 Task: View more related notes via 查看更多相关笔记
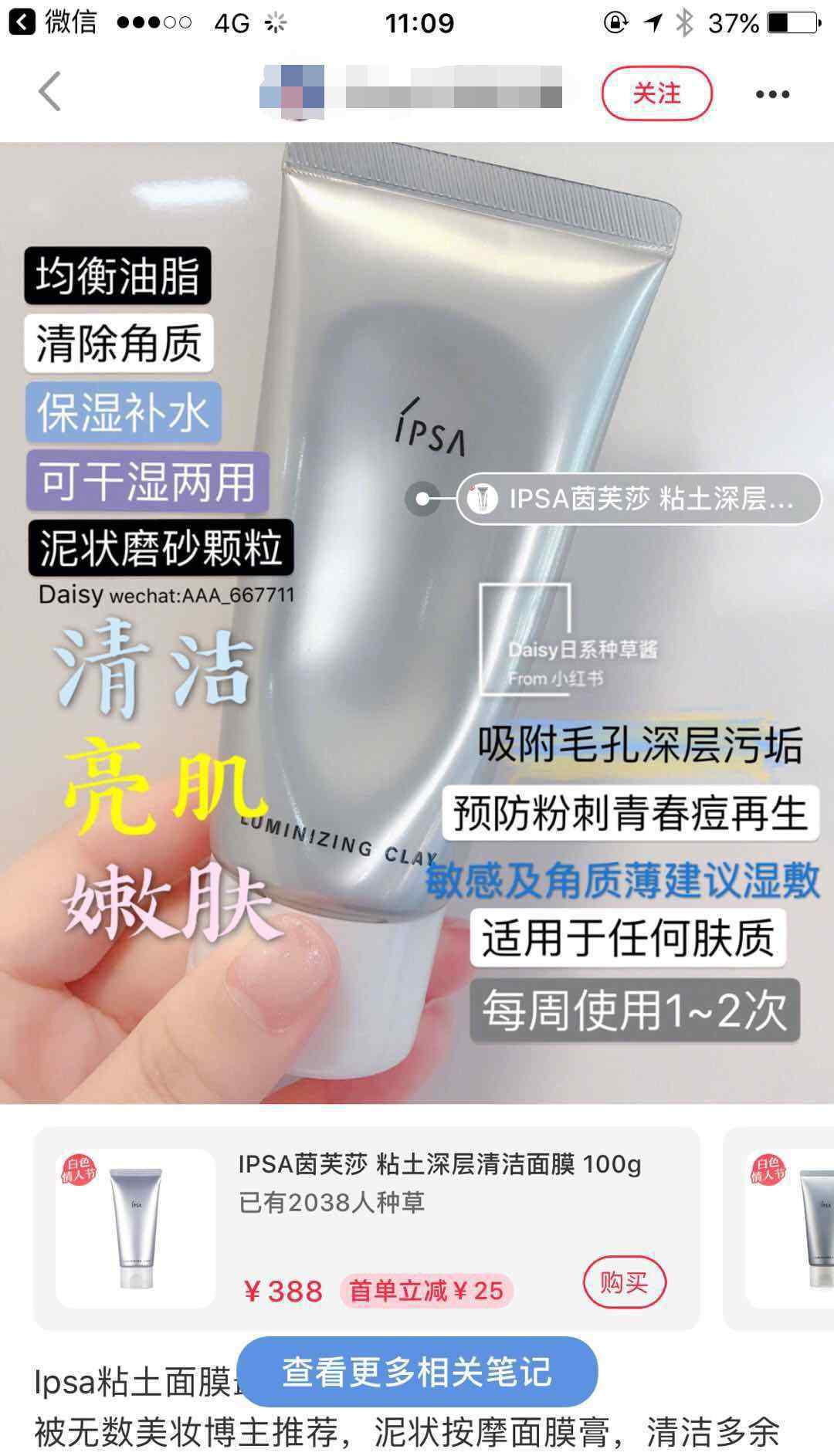click(417, 1372)
